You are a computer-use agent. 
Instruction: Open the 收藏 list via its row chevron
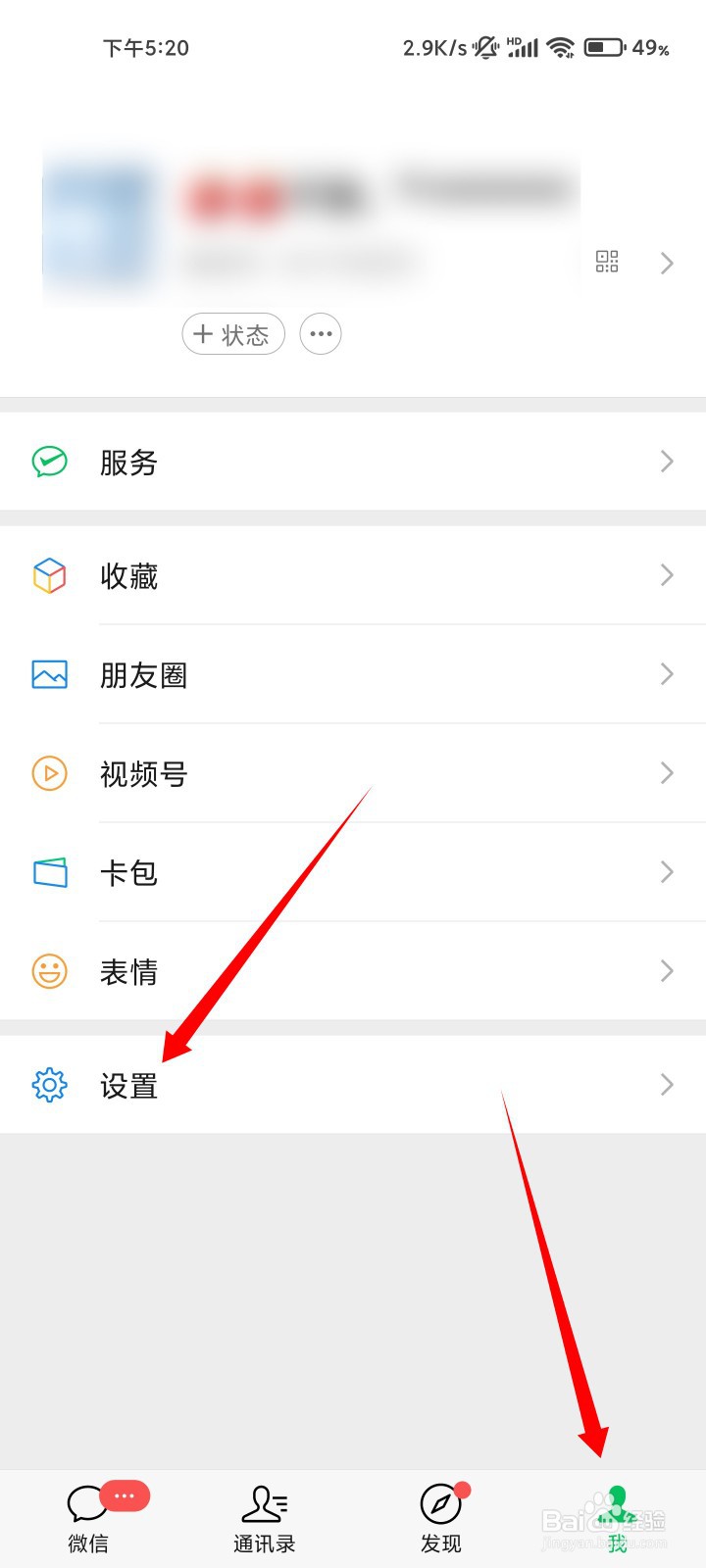[668, 576]
